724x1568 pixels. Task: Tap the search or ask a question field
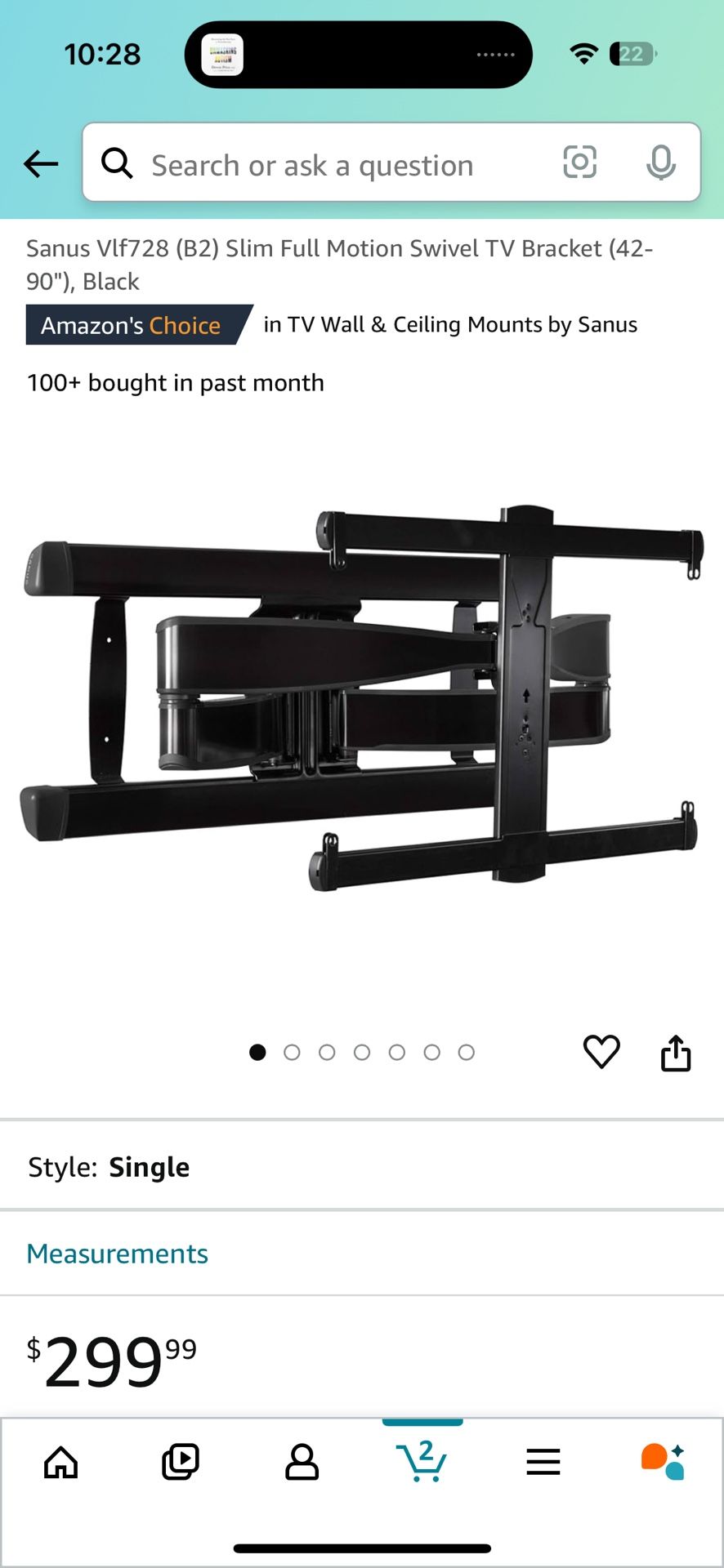click(x=327, y=163)
